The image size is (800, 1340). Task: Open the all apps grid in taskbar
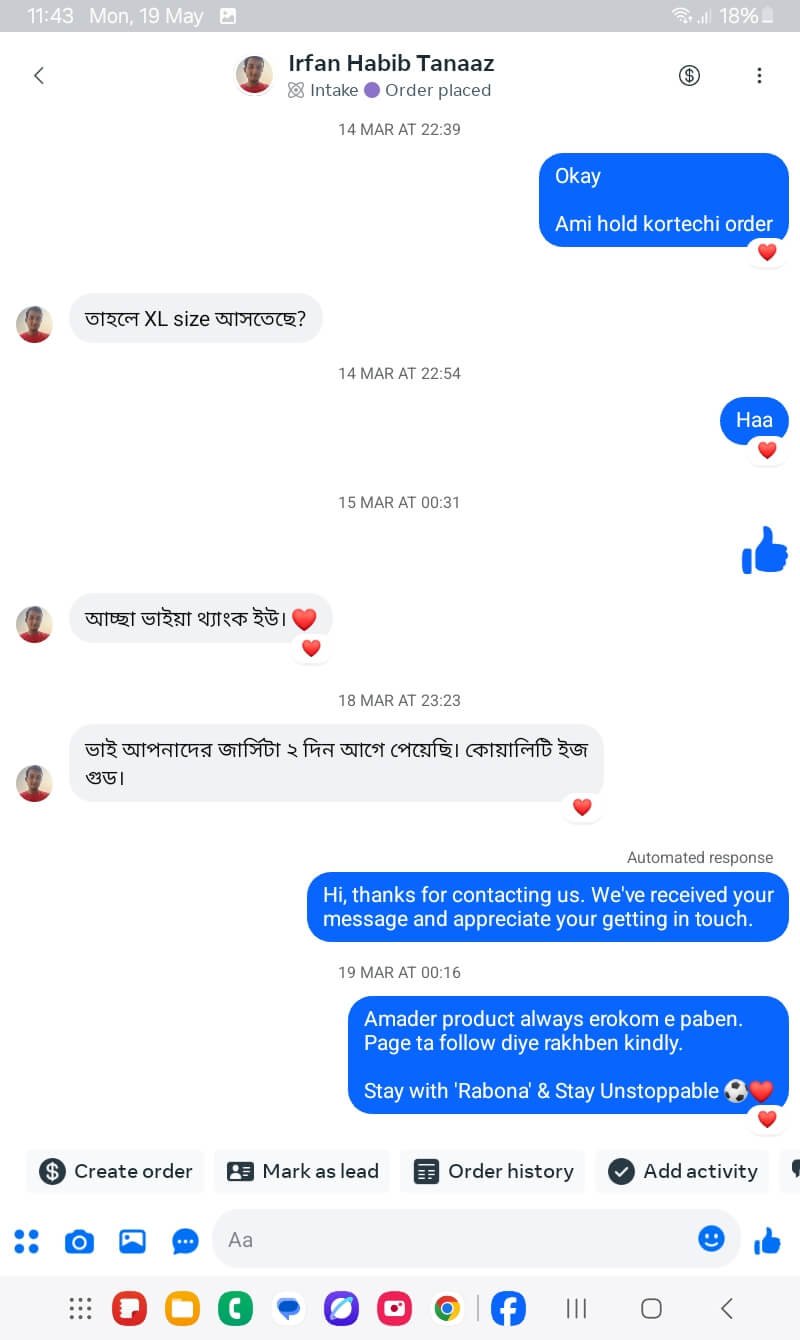click(x=80, y=1308)
